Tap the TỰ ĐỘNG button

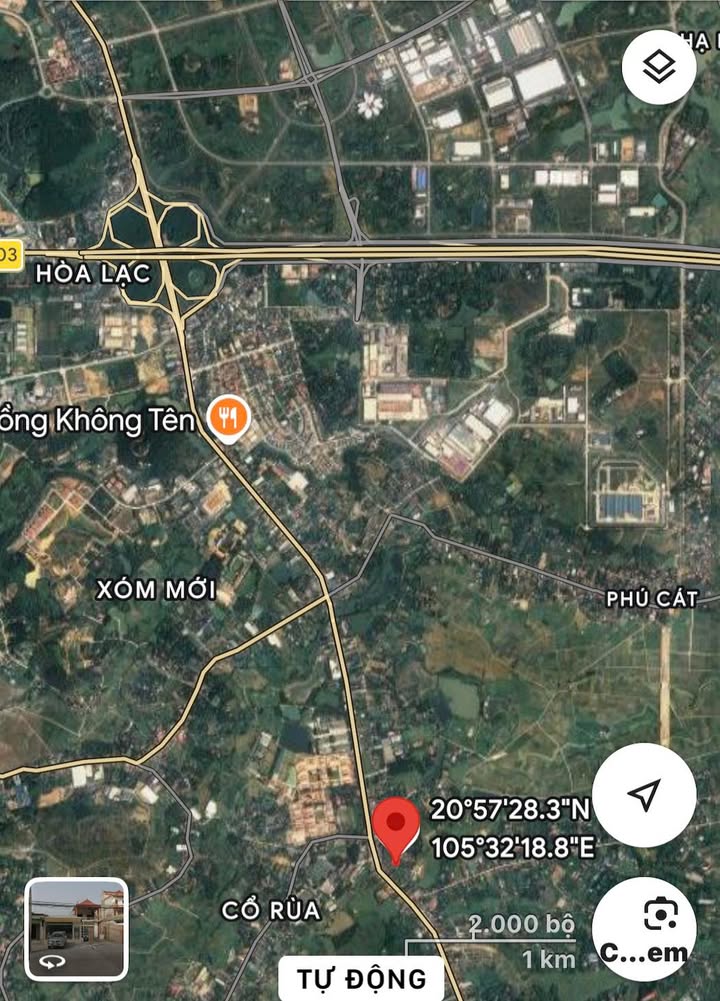[360, 978]
